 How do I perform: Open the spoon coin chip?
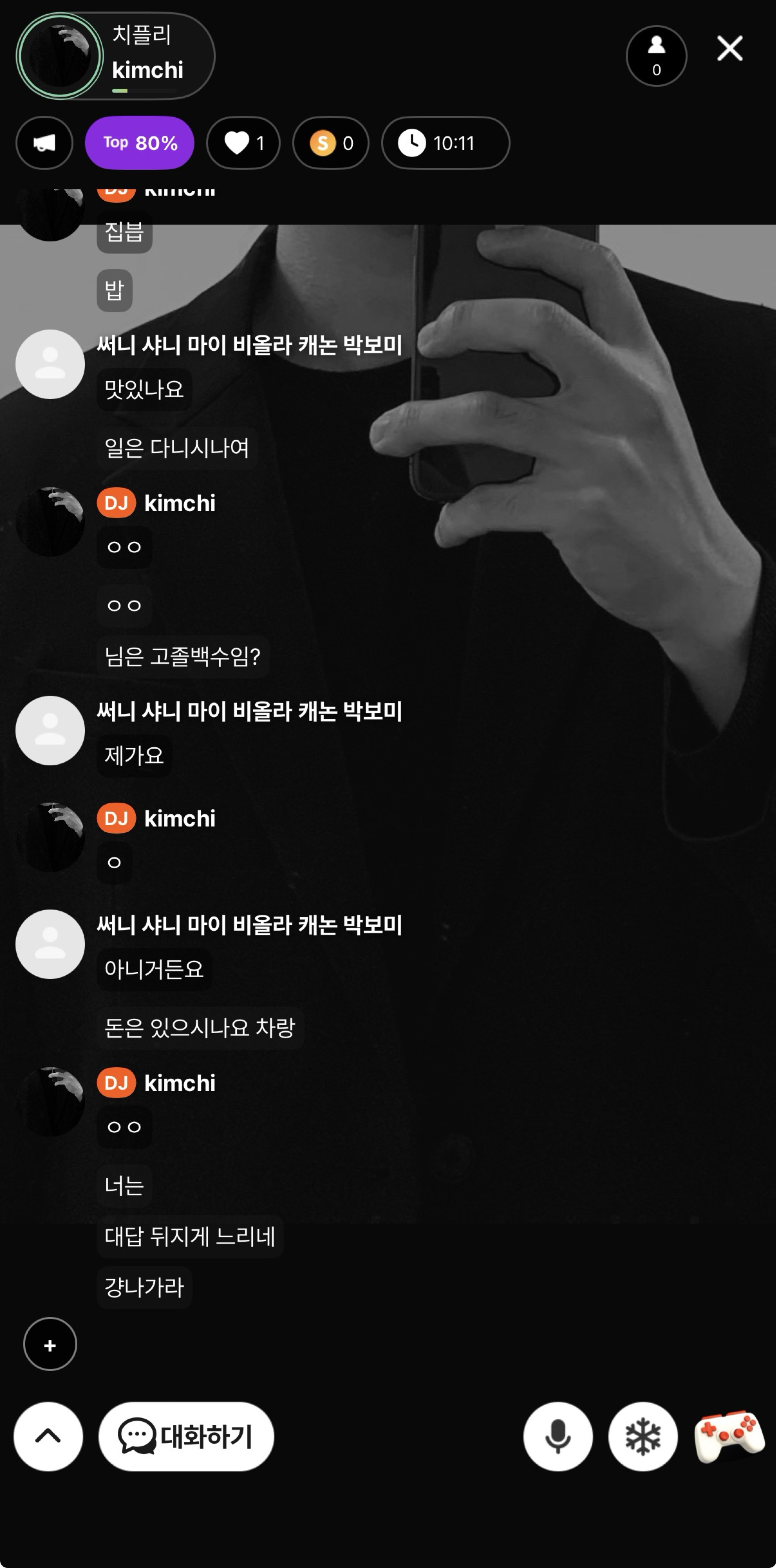point(331,143)
